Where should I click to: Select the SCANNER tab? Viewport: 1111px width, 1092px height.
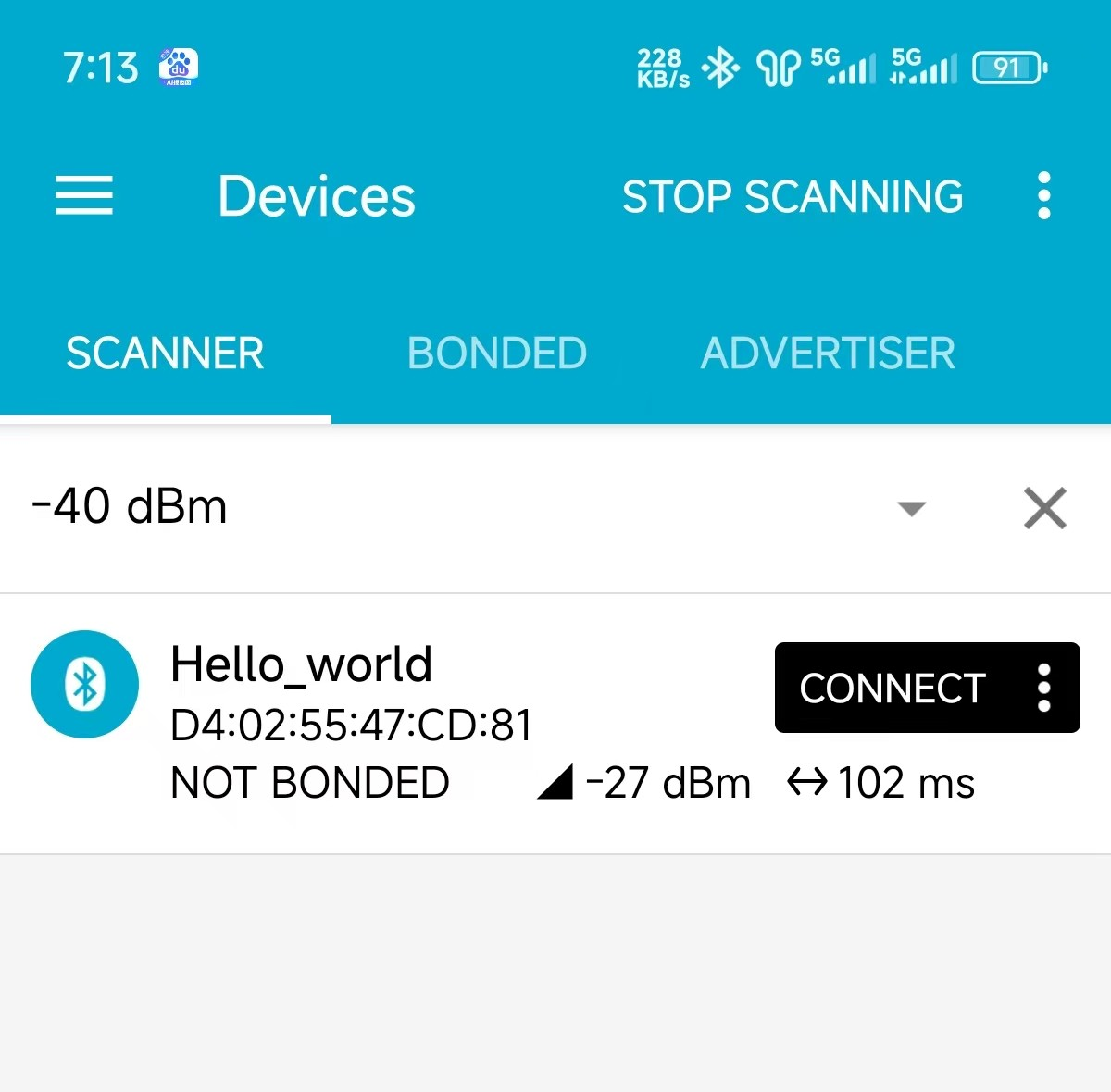pos(165,354)
